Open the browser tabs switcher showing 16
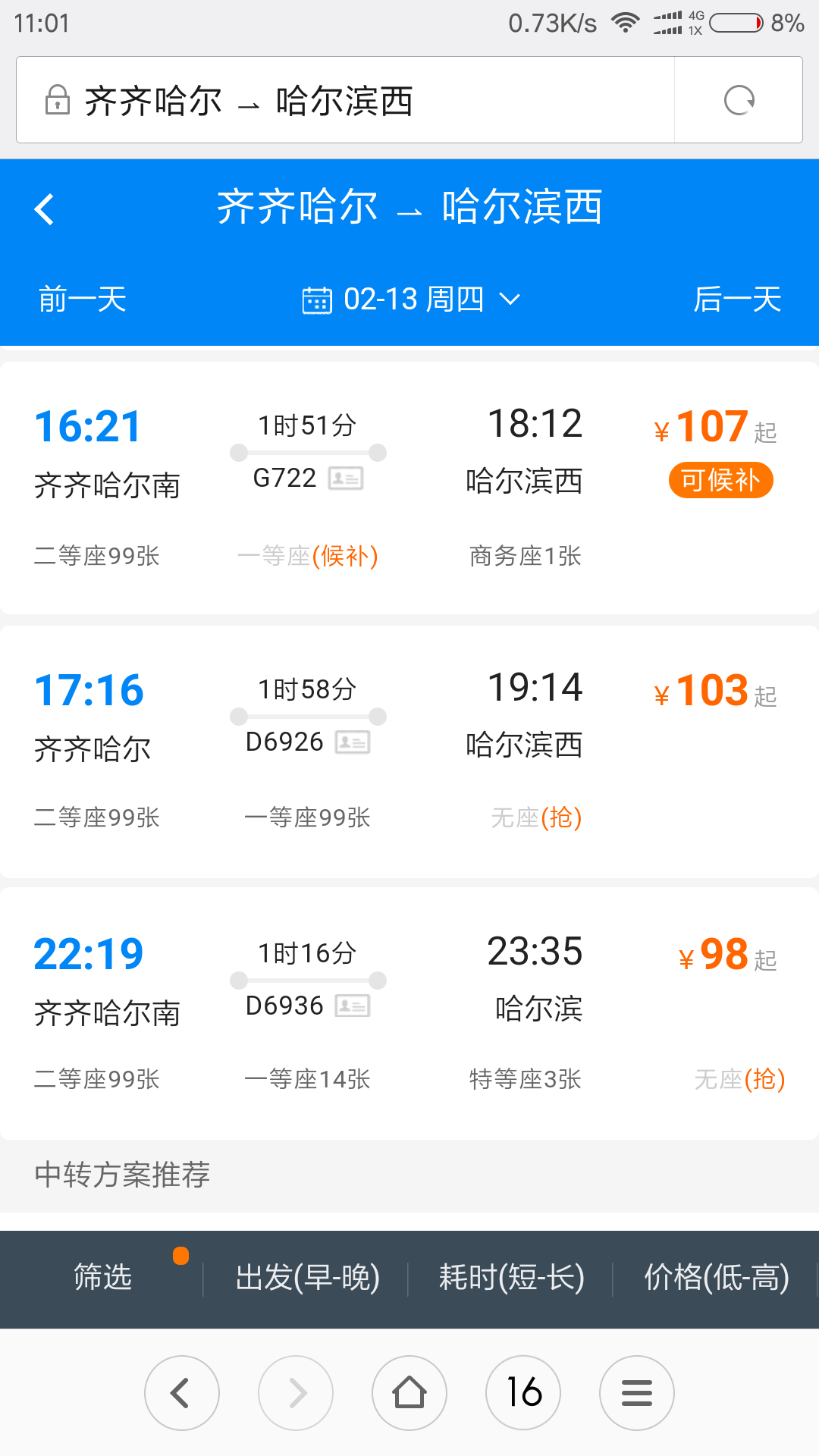 coord(523,1393)
